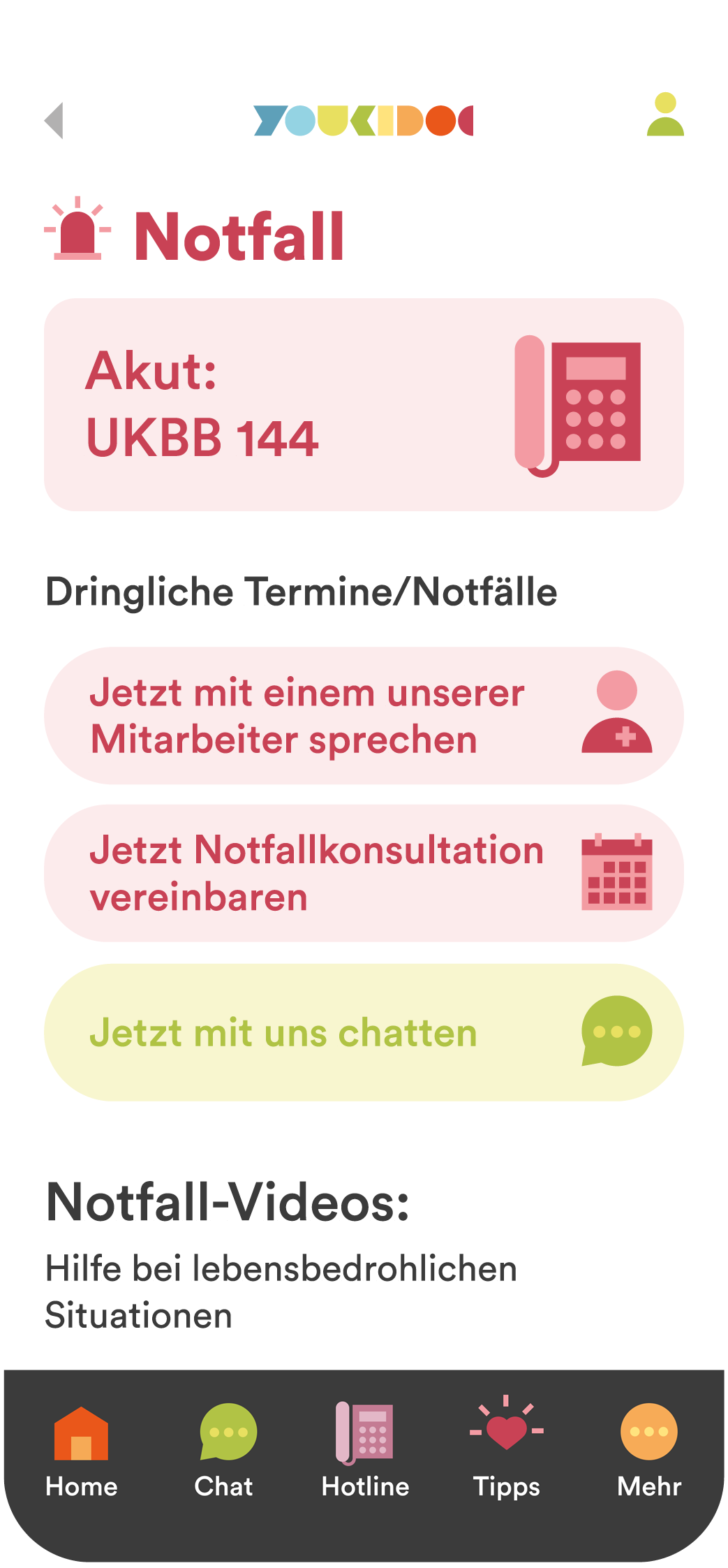Switch to the Mehr tab
The width and height of the screenshot is (728, 1568).
click(648, 1460)
